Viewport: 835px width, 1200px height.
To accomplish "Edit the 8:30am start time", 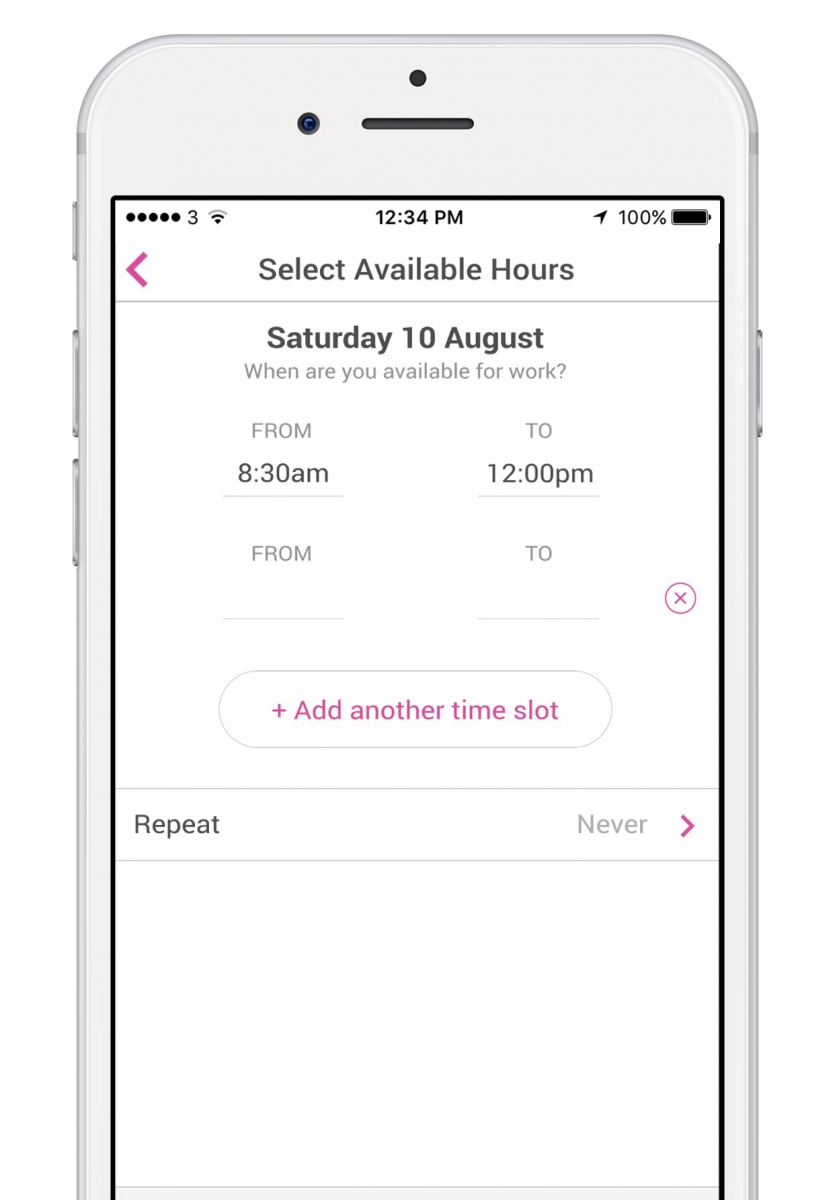I will coord(283,473).
